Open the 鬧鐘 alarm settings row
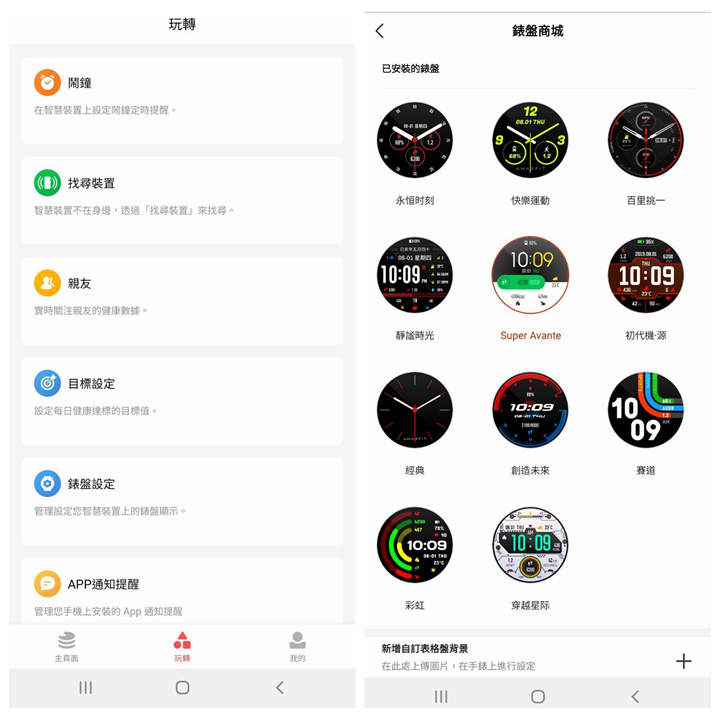This screenshot has height=720, width=720. coord(181,94)
